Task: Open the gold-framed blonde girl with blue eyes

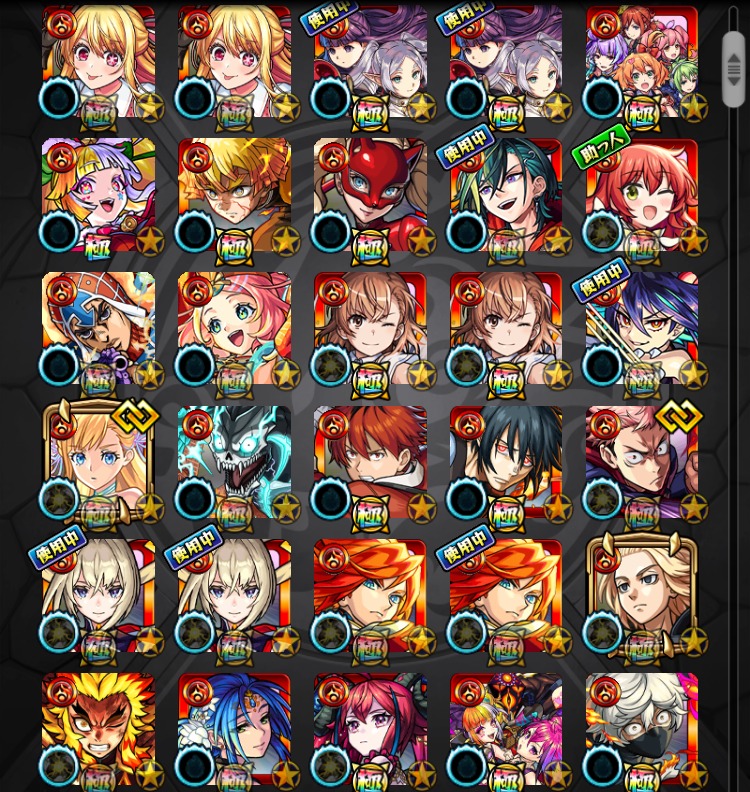Action: click(98, 464)
